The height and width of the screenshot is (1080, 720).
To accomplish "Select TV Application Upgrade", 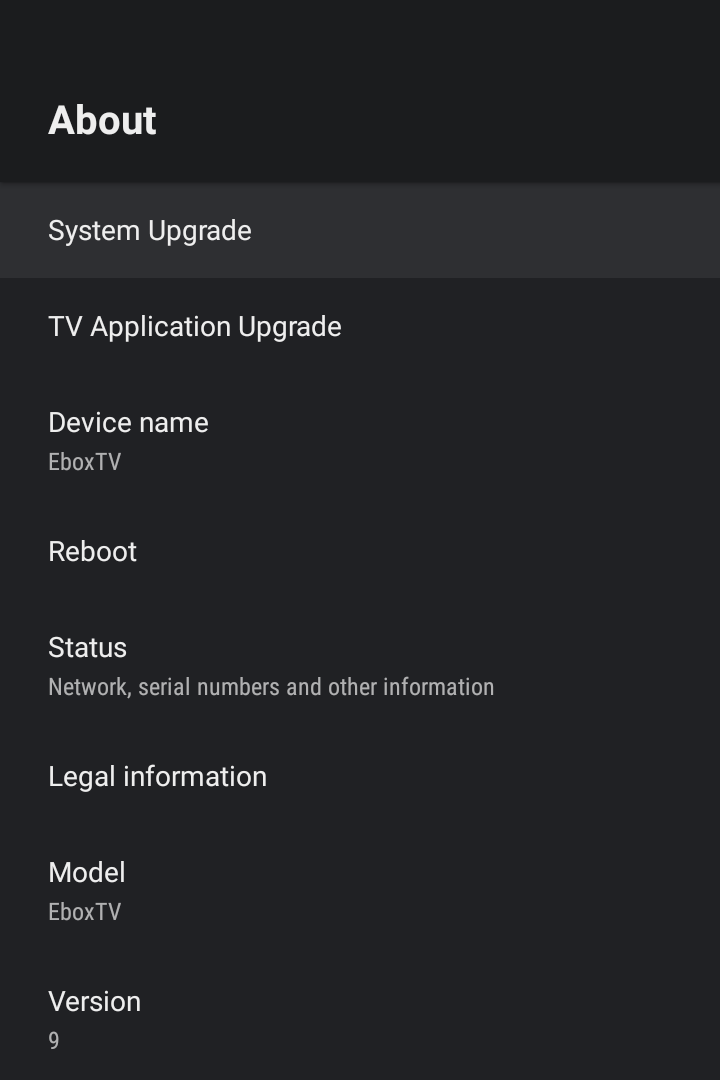I will (195, 326).
